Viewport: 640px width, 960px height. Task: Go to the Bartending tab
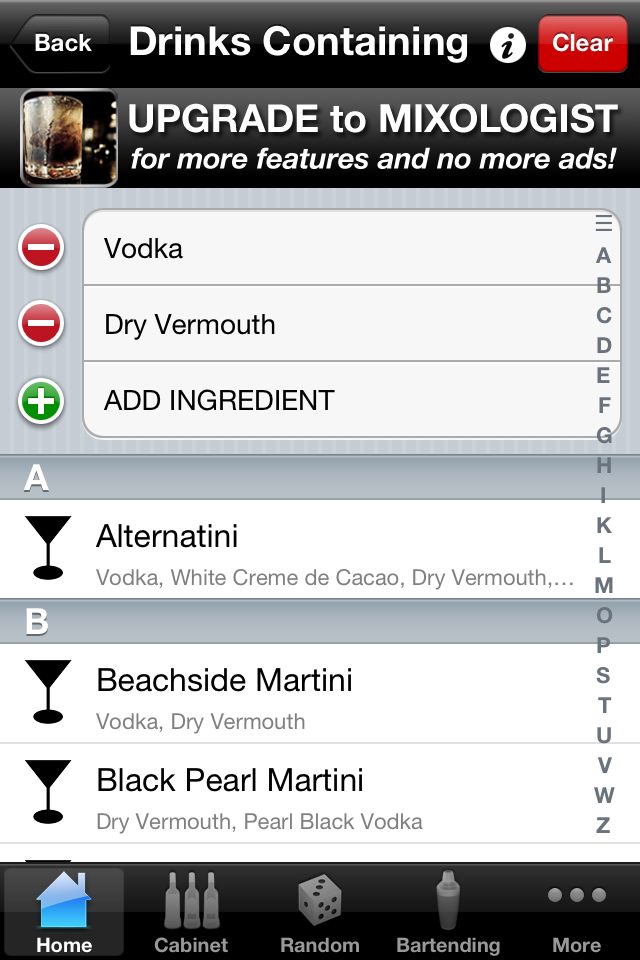tap(448, 914)
